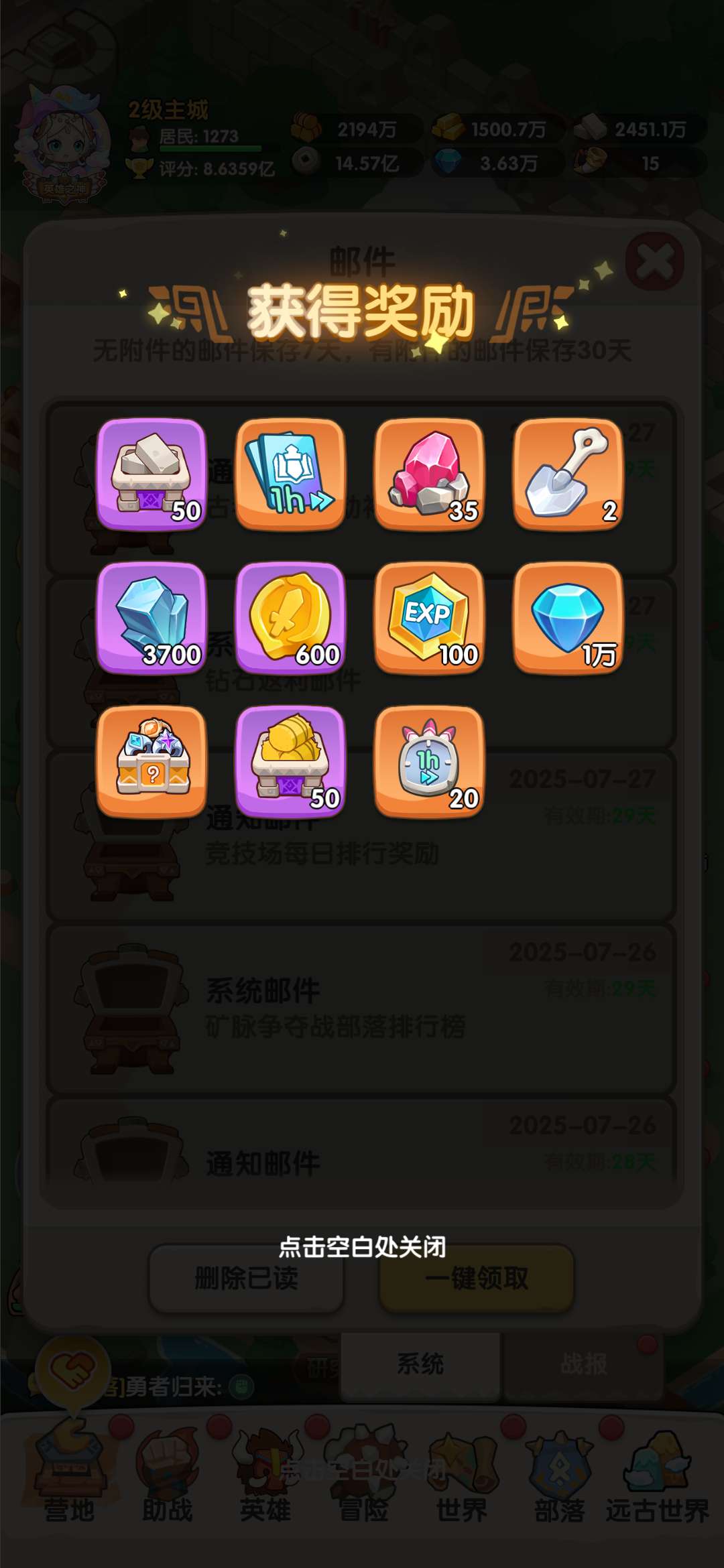Inspect the pink crystal reward showing 35

[x=429, y=474]
